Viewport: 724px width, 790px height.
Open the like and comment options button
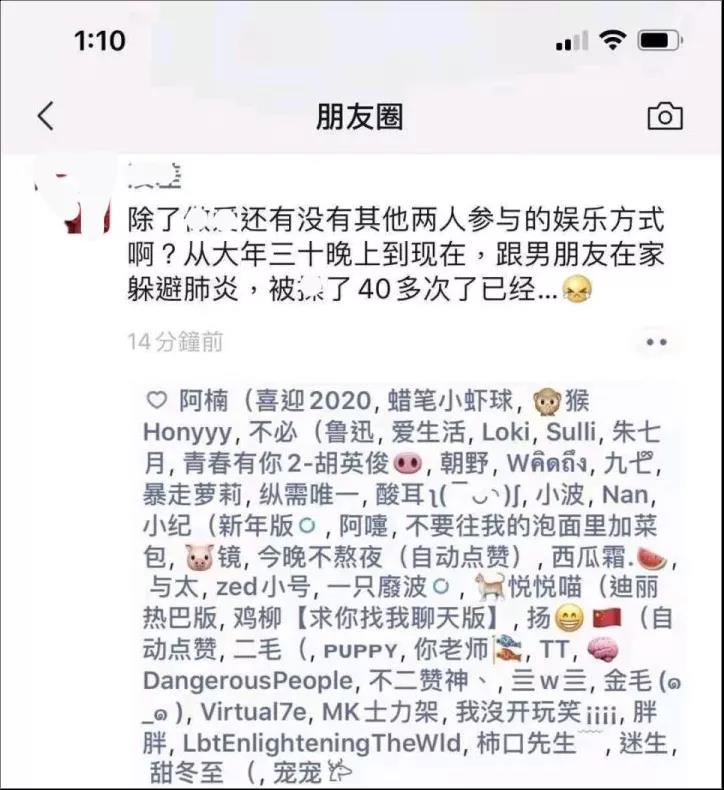656,342
